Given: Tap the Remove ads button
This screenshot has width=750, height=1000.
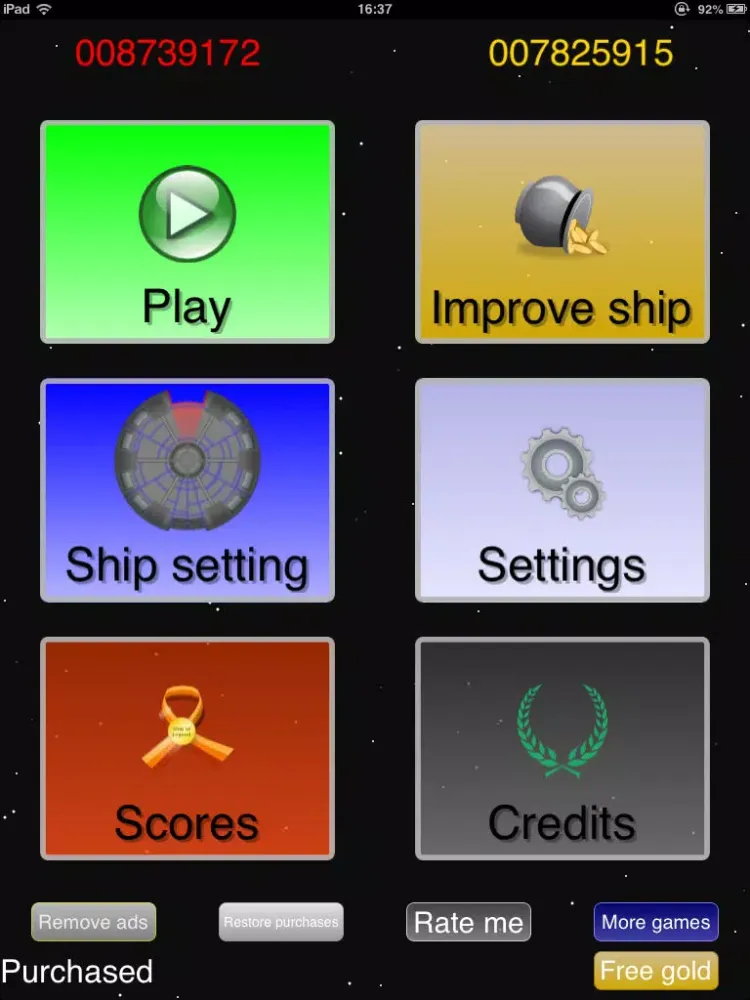Looking at the screenshot, I should 94,922.
